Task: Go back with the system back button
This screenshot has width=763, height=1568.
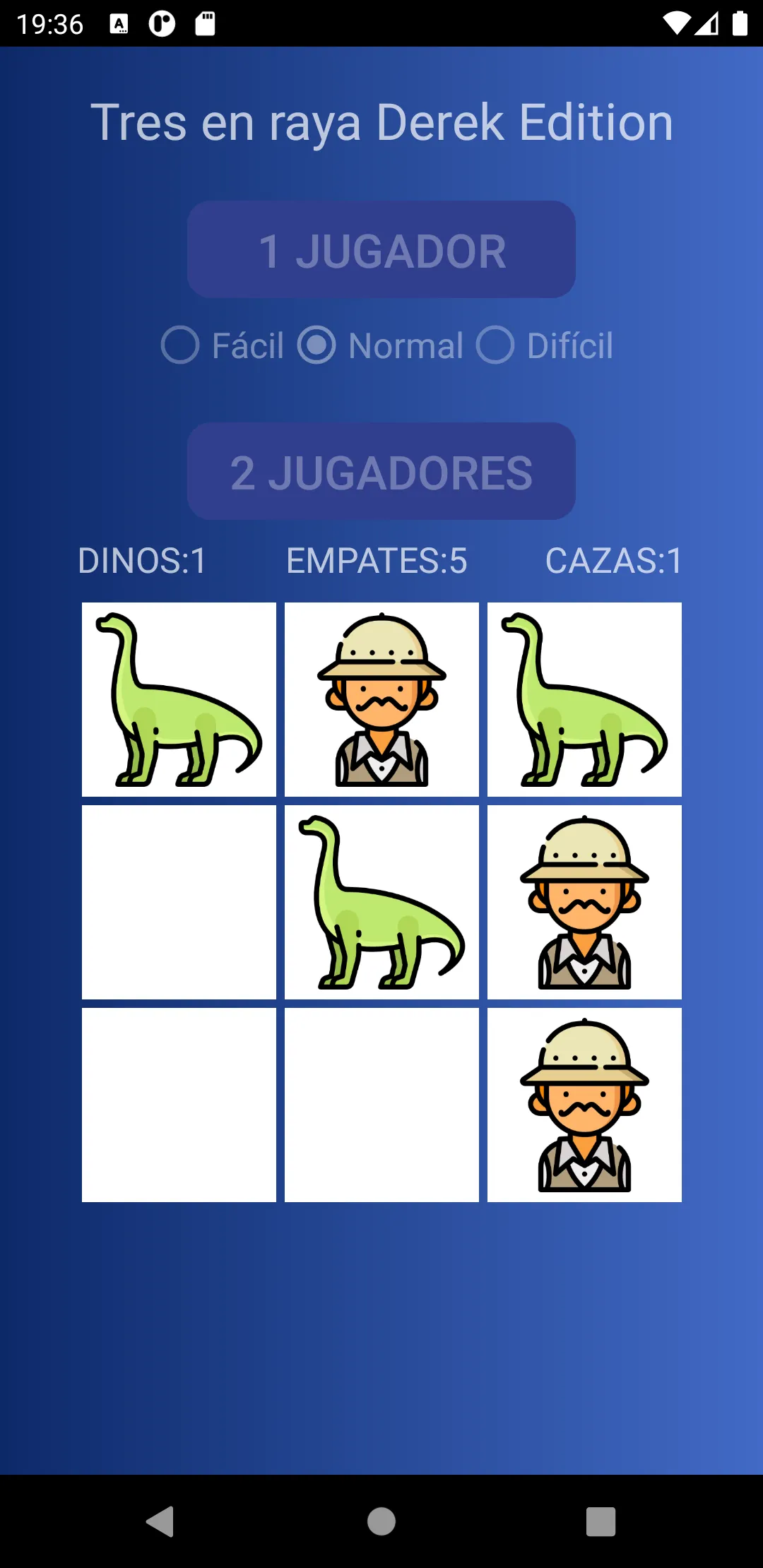Action: click(160, 1521)
